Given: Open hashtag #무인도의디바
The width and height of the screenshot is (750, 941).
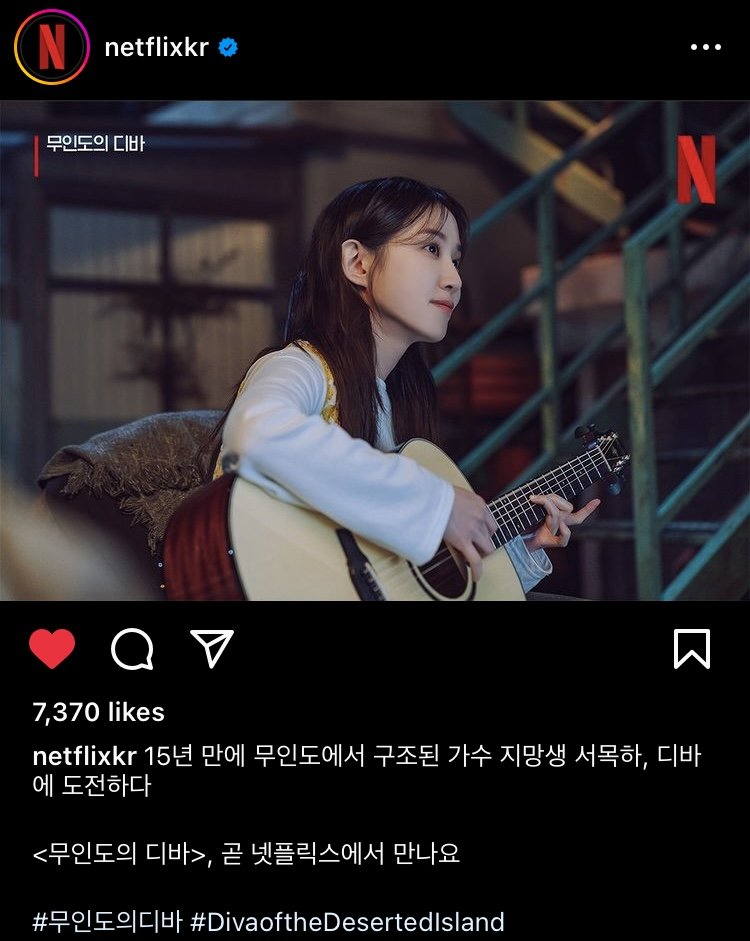Looking at the screenshot, I should (x=107, y=922).
